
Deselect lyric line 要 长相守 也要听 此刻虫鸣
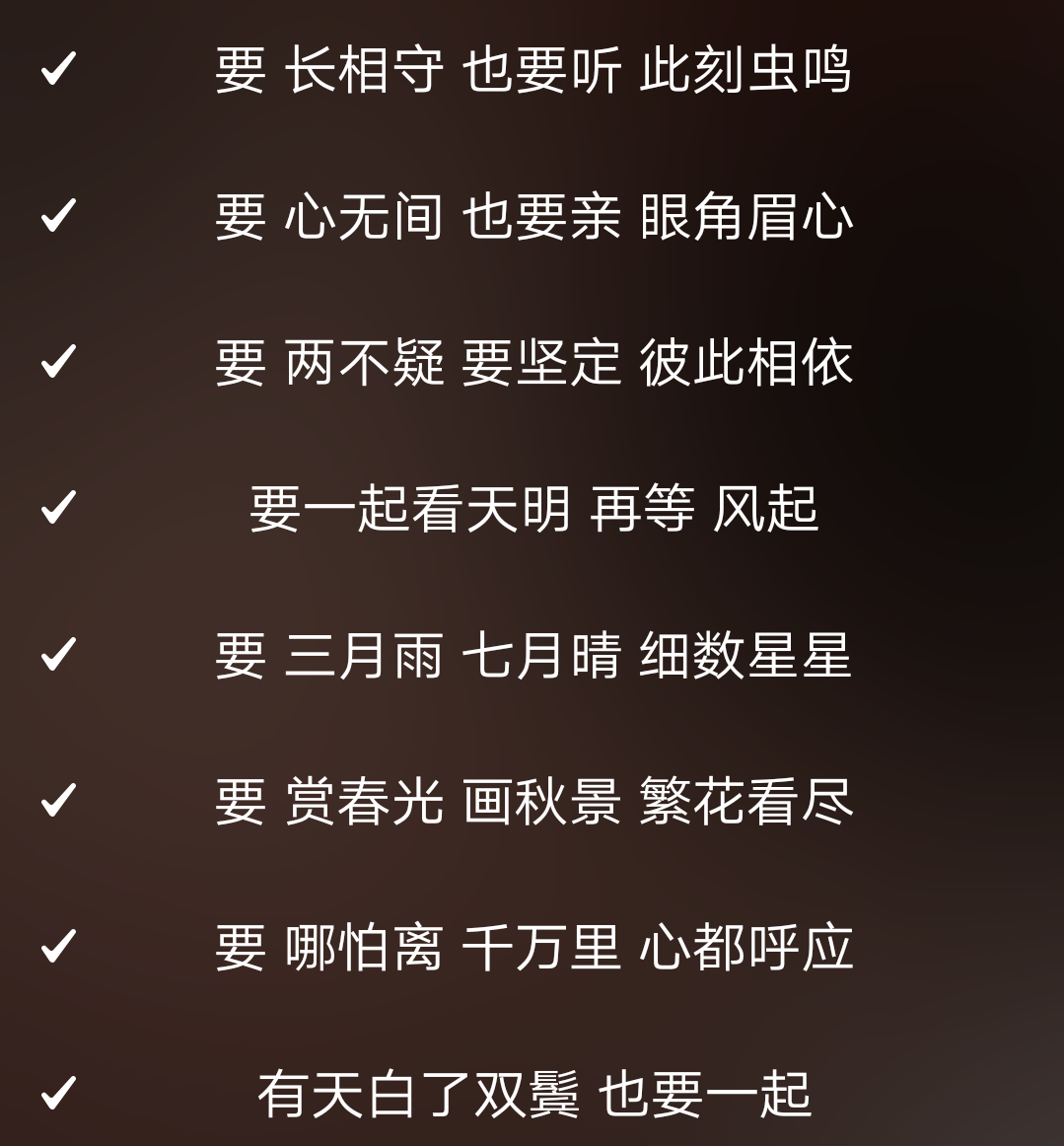(x=58, y=69)
